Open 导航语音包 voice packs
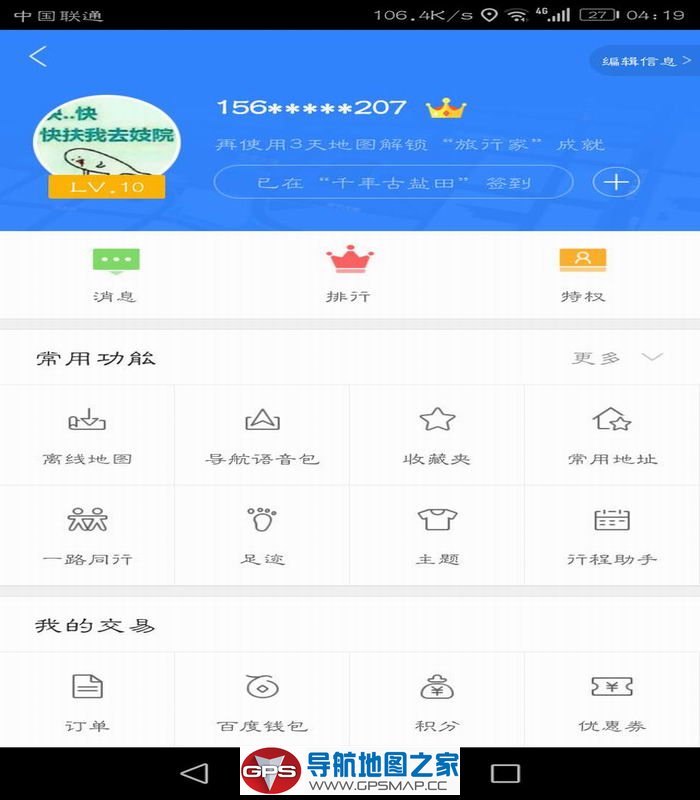 (262, 436)
